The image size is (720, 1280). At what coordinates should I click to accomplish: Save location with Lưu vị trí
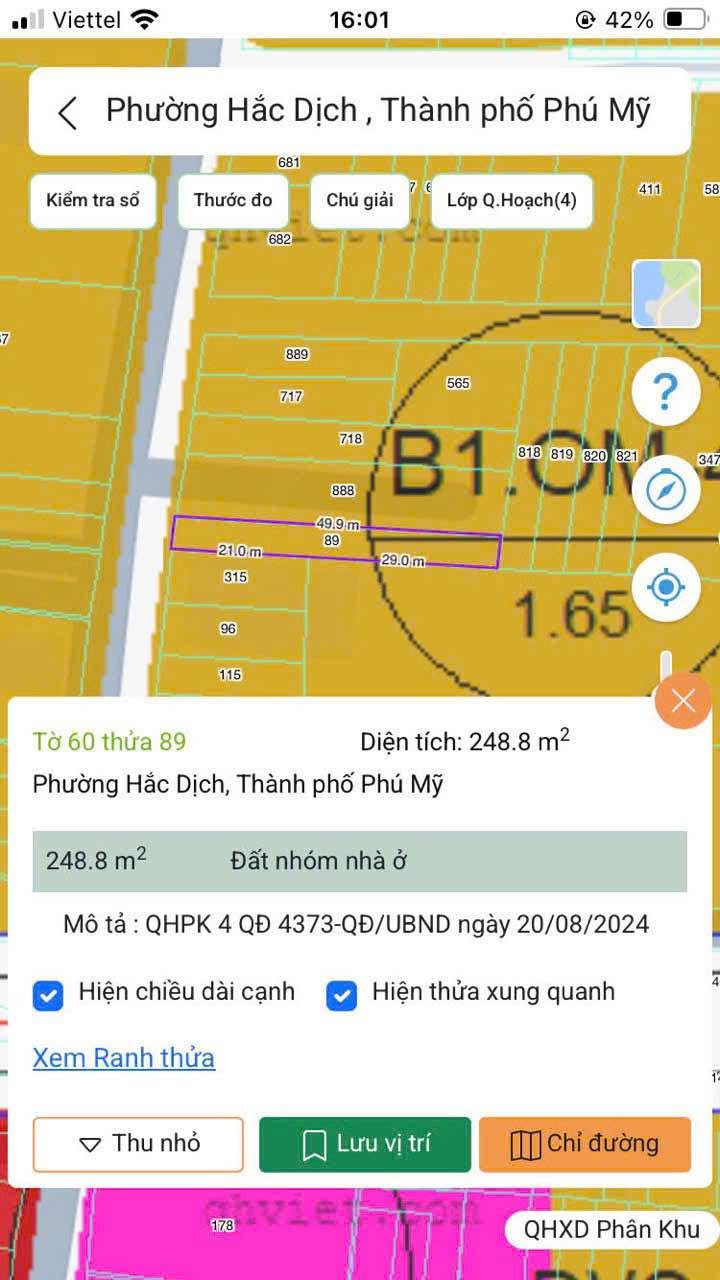point(365,1144)
